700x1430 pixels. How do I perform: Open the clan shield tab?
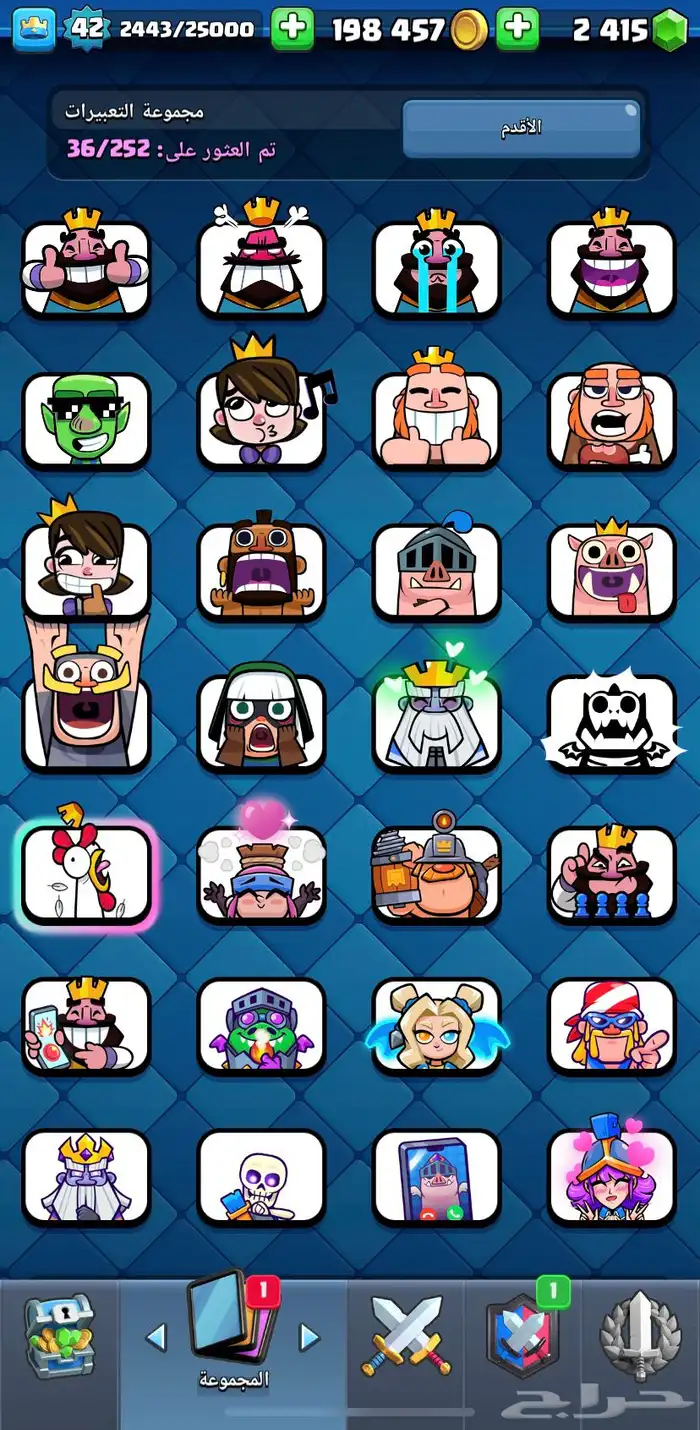pos(522,1336)
